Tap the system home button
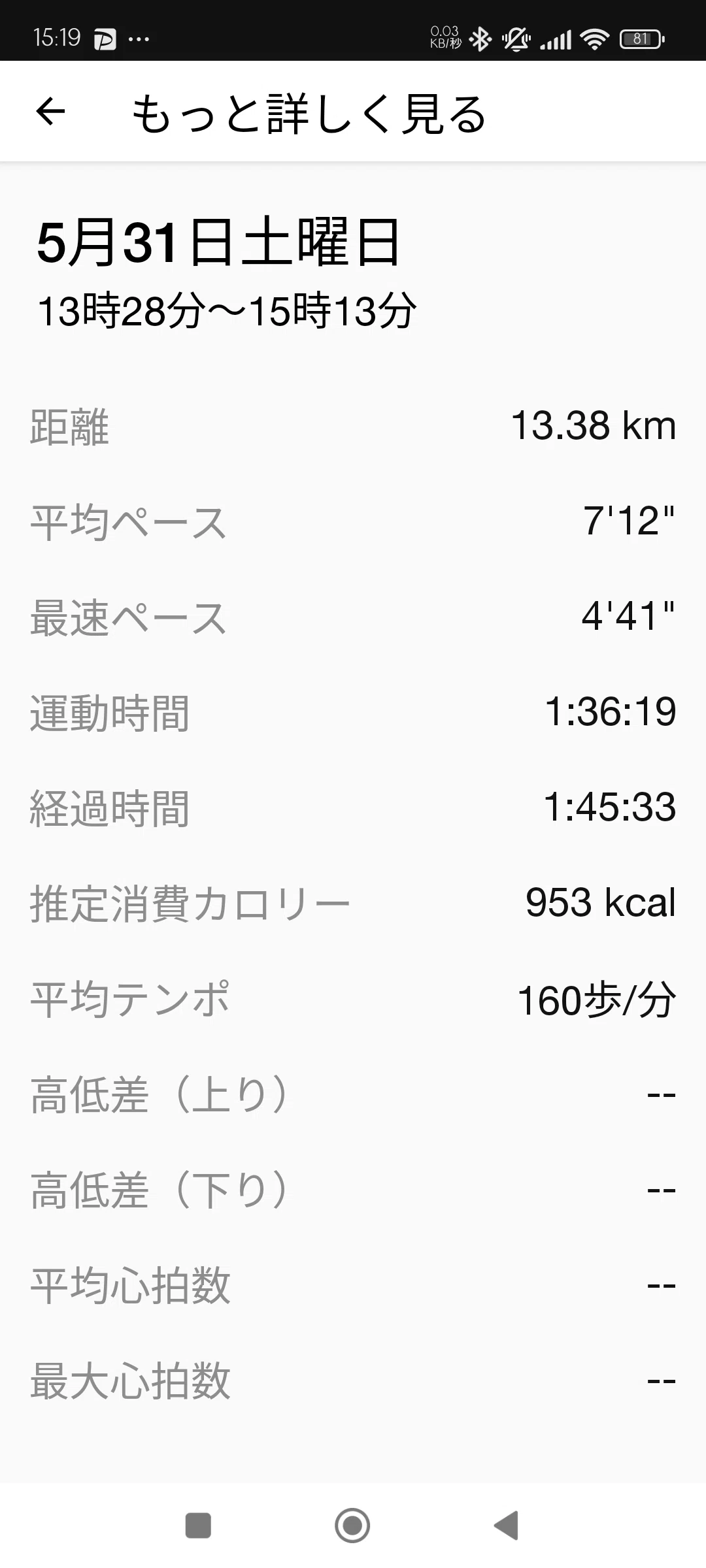 (x=352, y=1526)
